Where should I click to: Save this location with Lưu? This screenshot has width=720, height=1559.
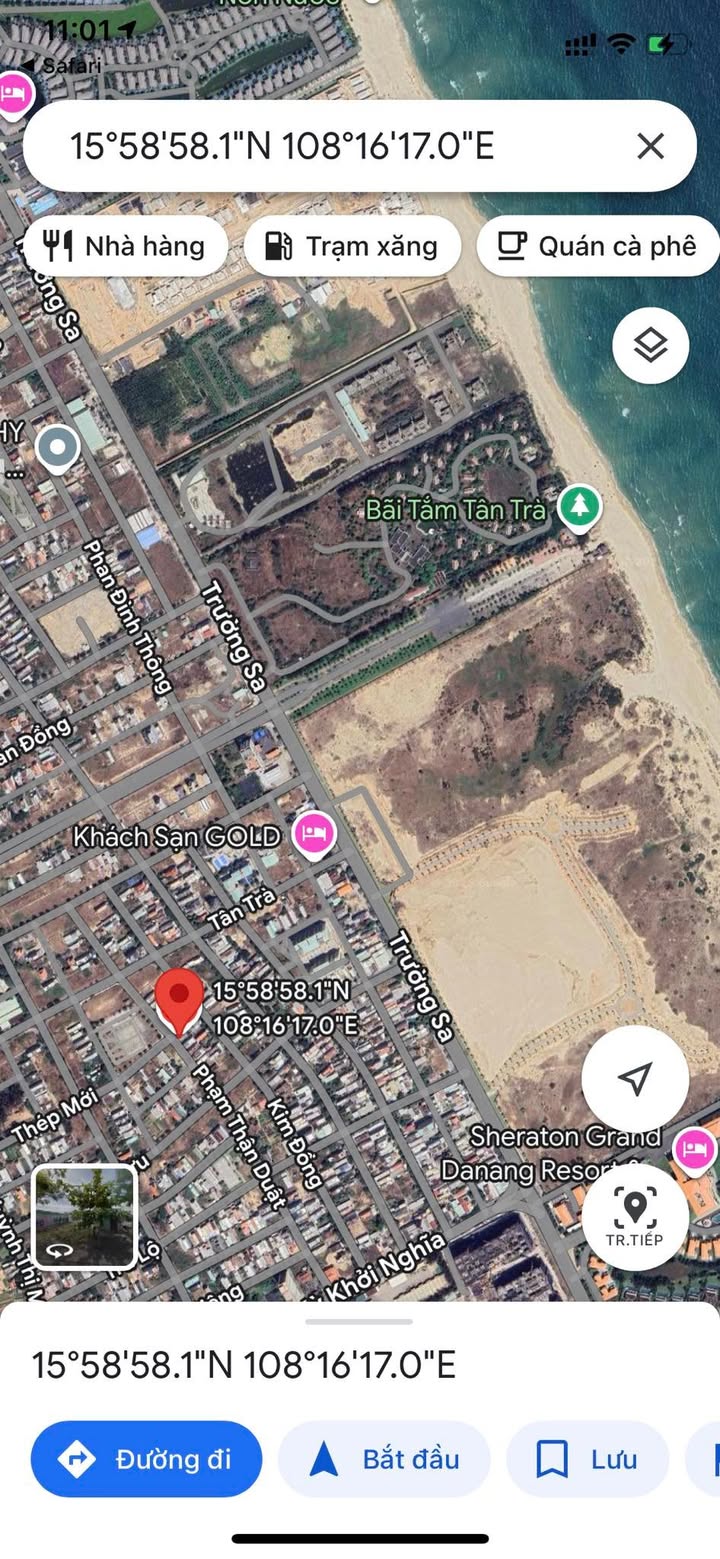(x=587, y=1459)
